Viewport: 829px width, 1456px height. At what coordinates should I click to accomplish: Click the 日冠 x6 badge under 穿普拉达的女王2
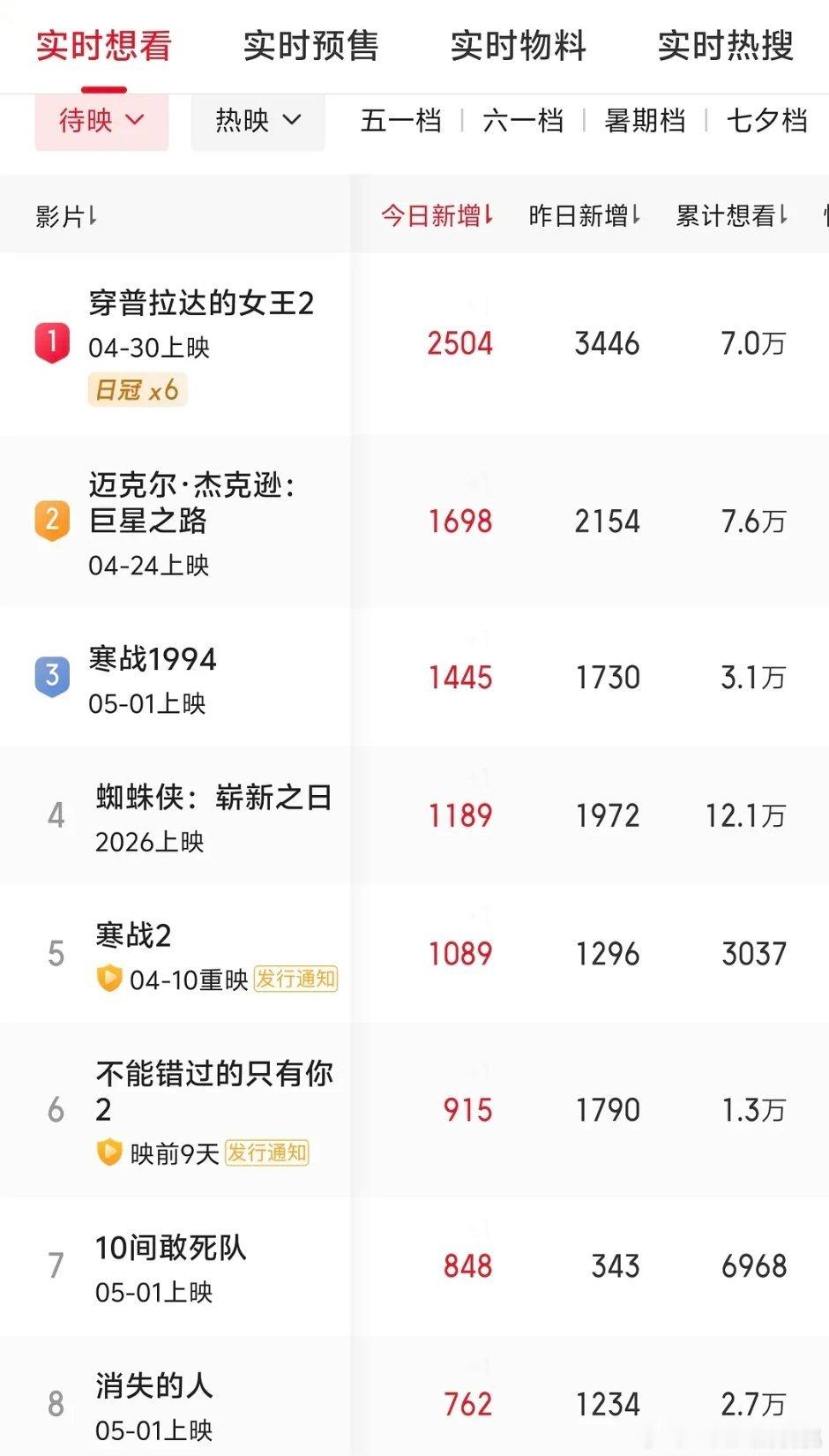tap(138, 389)
